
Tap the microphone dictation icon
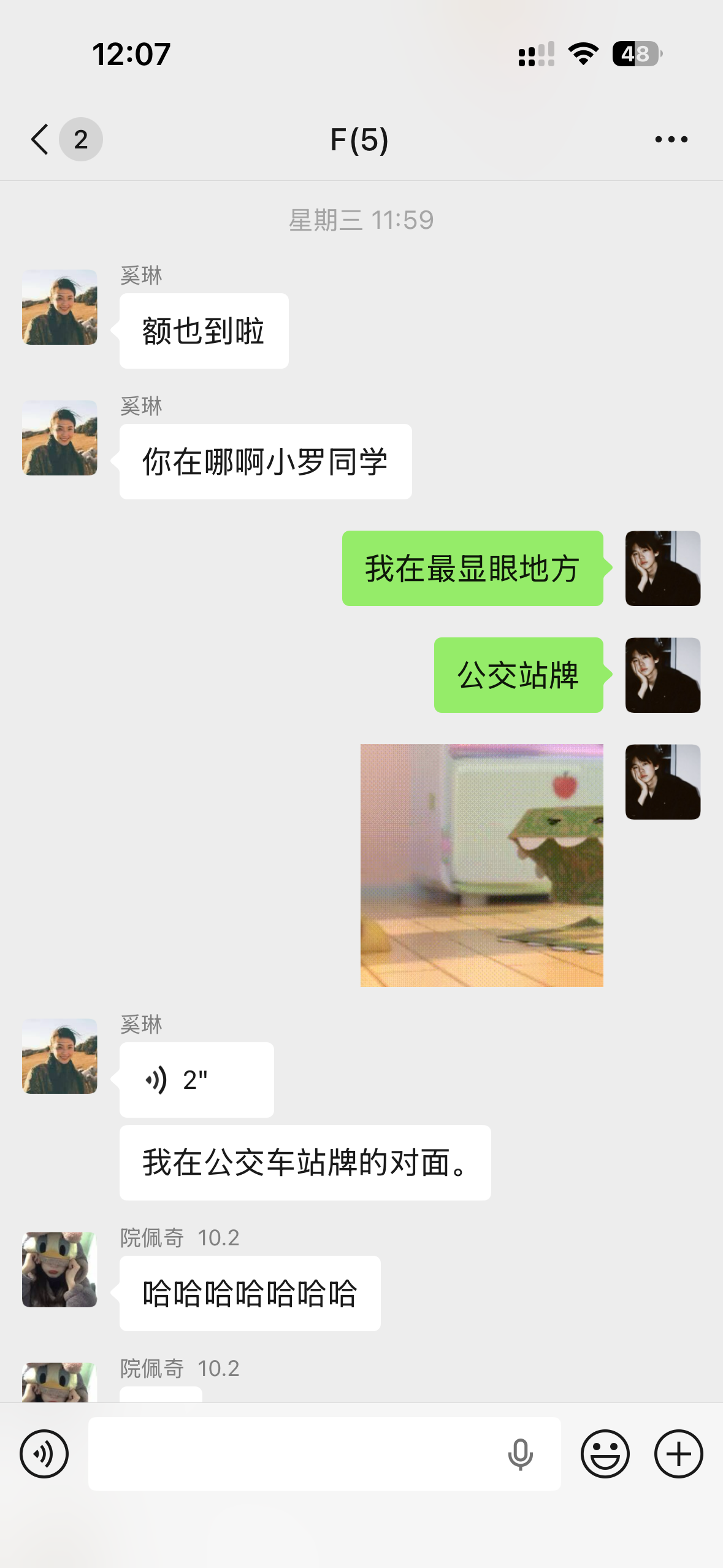coord(520,1453)
